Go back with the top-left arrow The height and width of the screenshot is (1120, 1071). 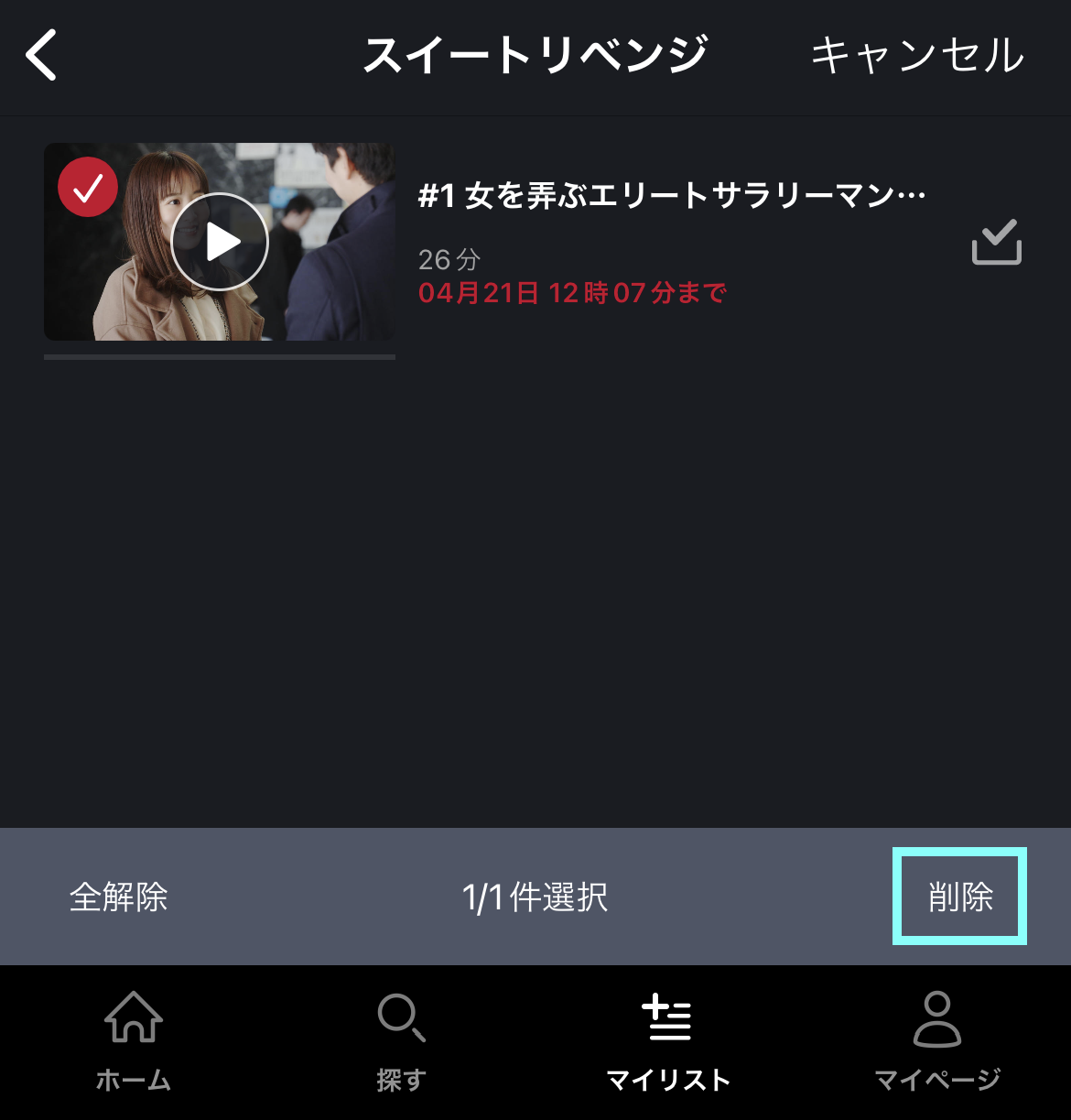[42, 55]
